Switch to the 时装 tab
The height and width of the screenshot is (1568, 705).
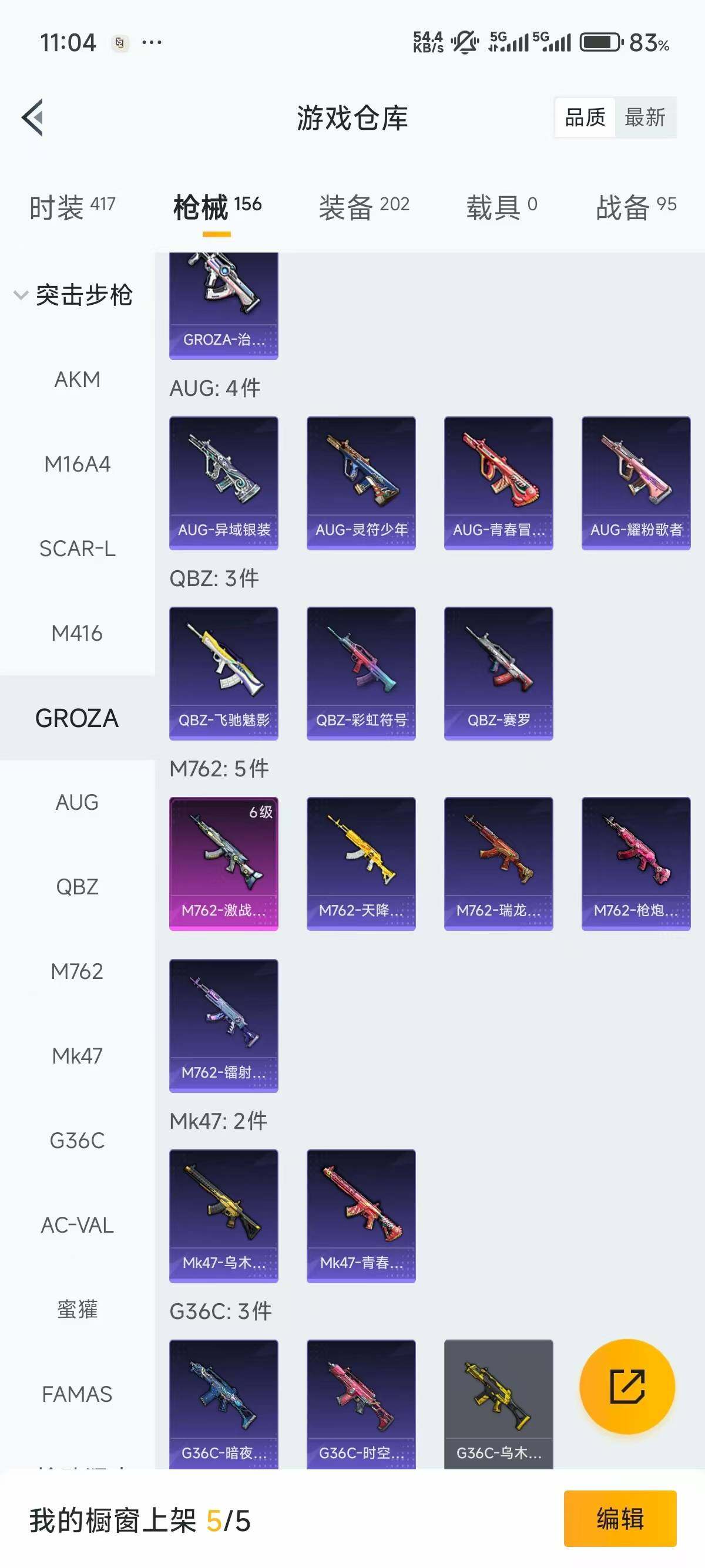(72, 207)
